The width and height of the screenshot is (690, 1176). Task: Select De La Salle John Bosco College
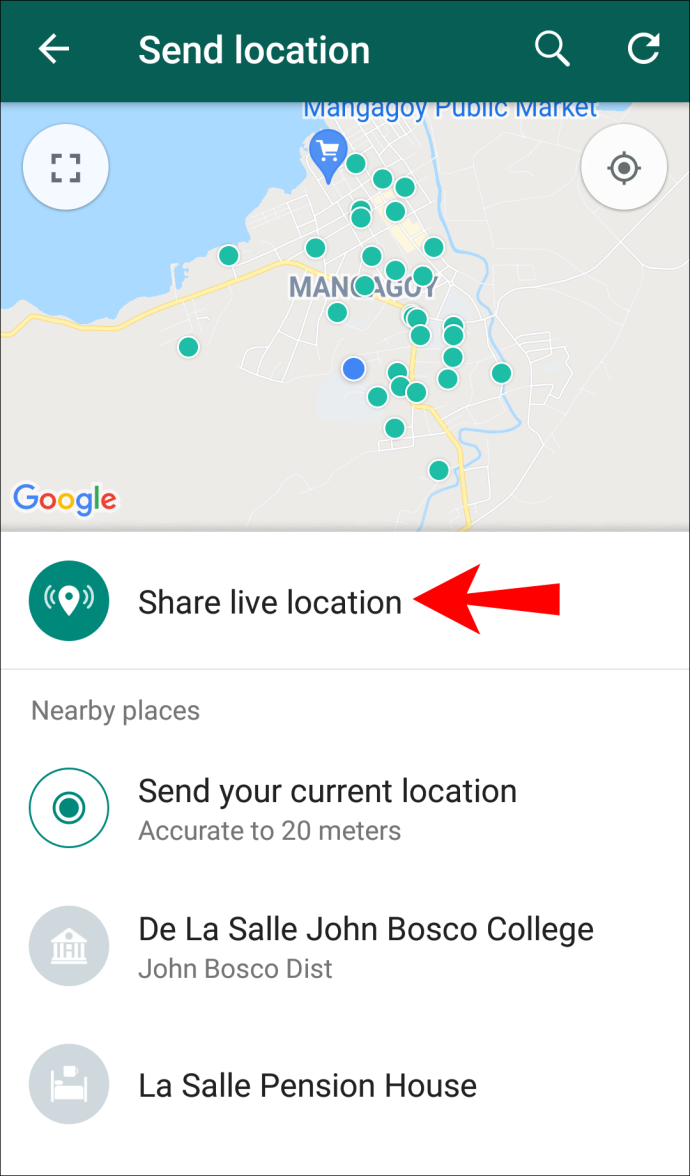click(345, 946)
